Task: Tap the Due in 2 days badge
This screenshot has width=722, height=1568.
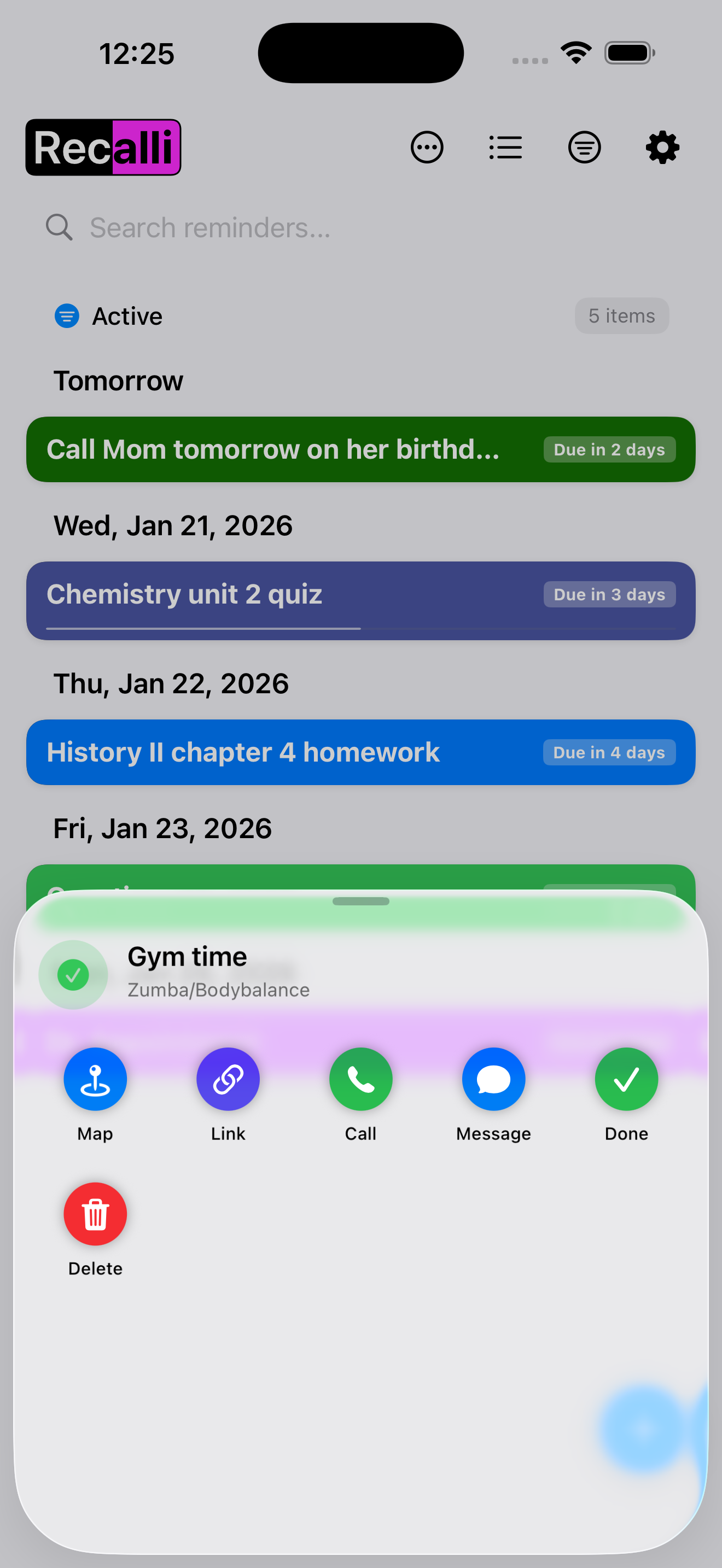Action: [609, 449]
